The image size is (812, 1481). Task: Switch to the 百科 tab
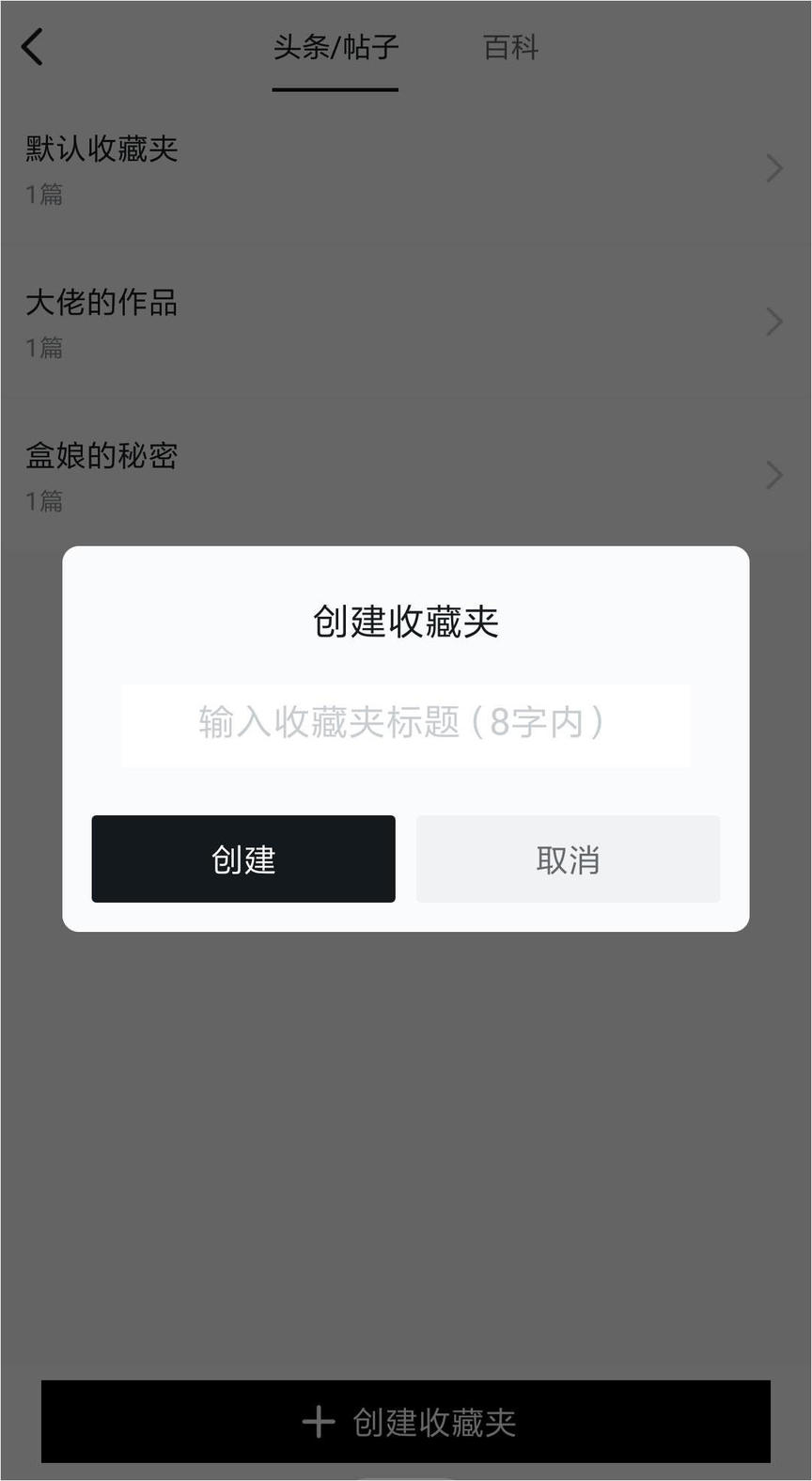(x=510, y=47)
